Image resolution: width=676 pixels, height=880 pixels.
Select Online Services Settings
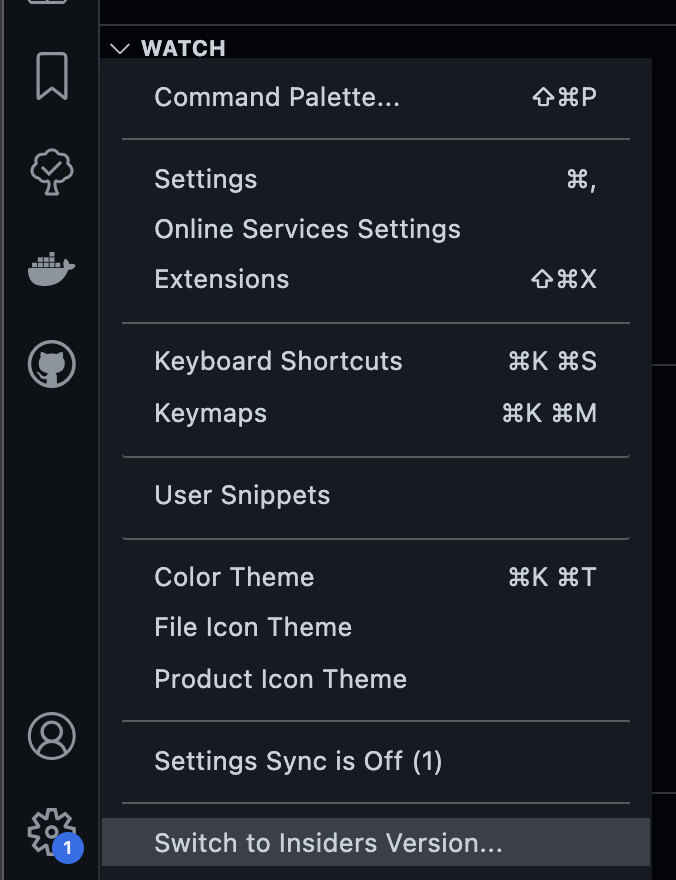pos(307,229)
